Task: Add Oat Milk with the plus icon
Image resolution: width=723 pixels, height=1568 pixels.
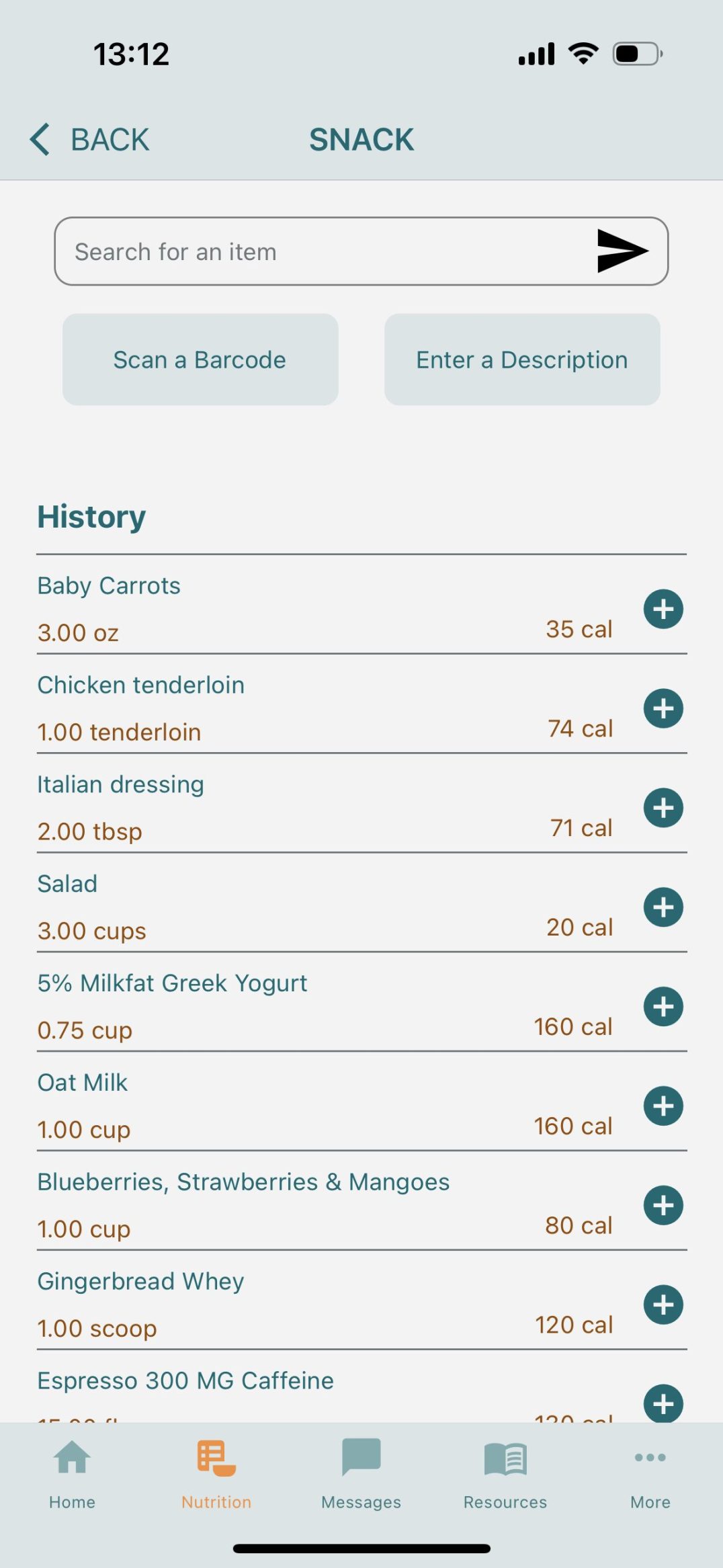Action: point(663,1105)
